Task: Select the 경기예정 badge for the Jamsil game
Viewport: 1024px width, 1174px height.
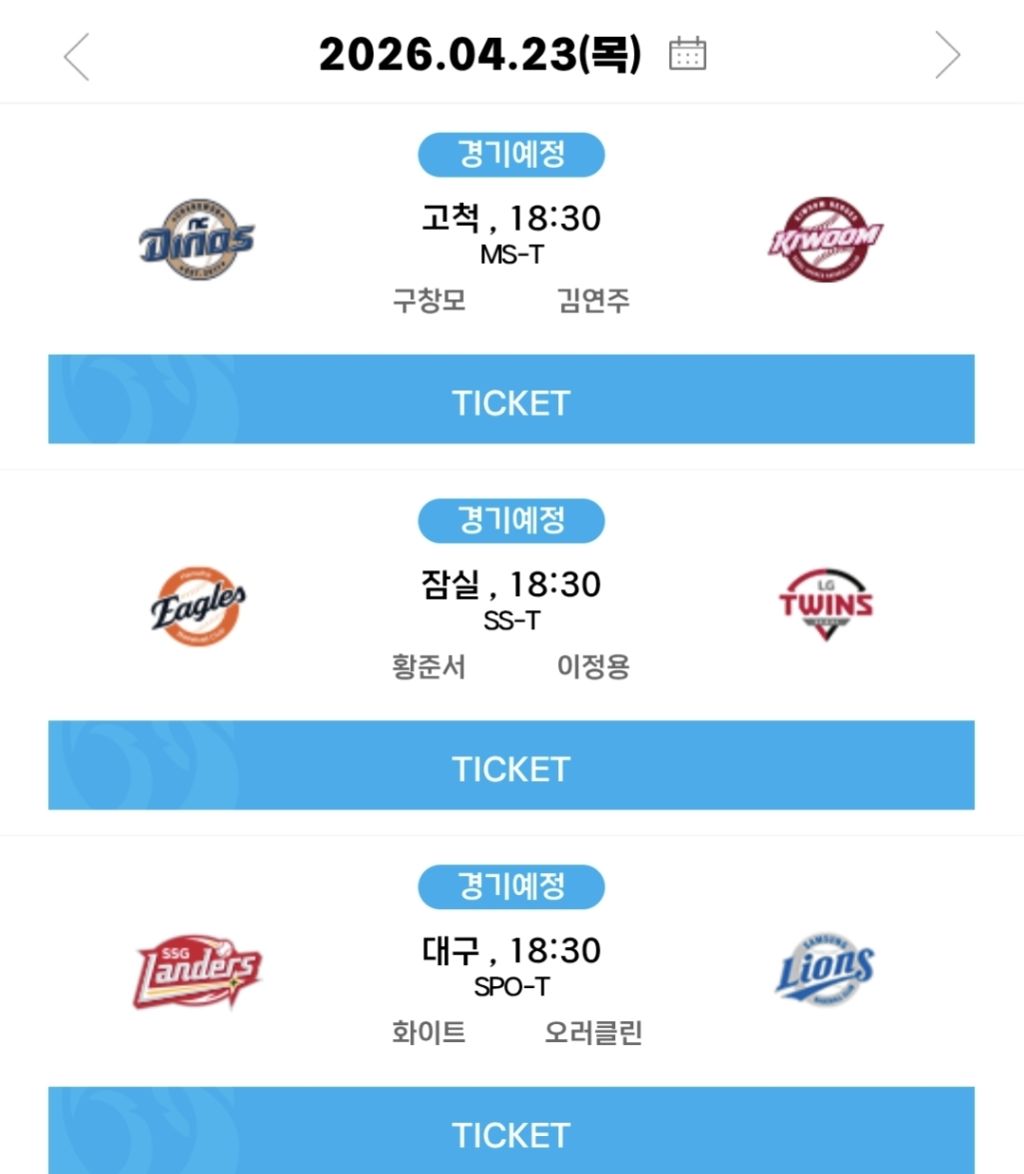Action: click(512, 520)
